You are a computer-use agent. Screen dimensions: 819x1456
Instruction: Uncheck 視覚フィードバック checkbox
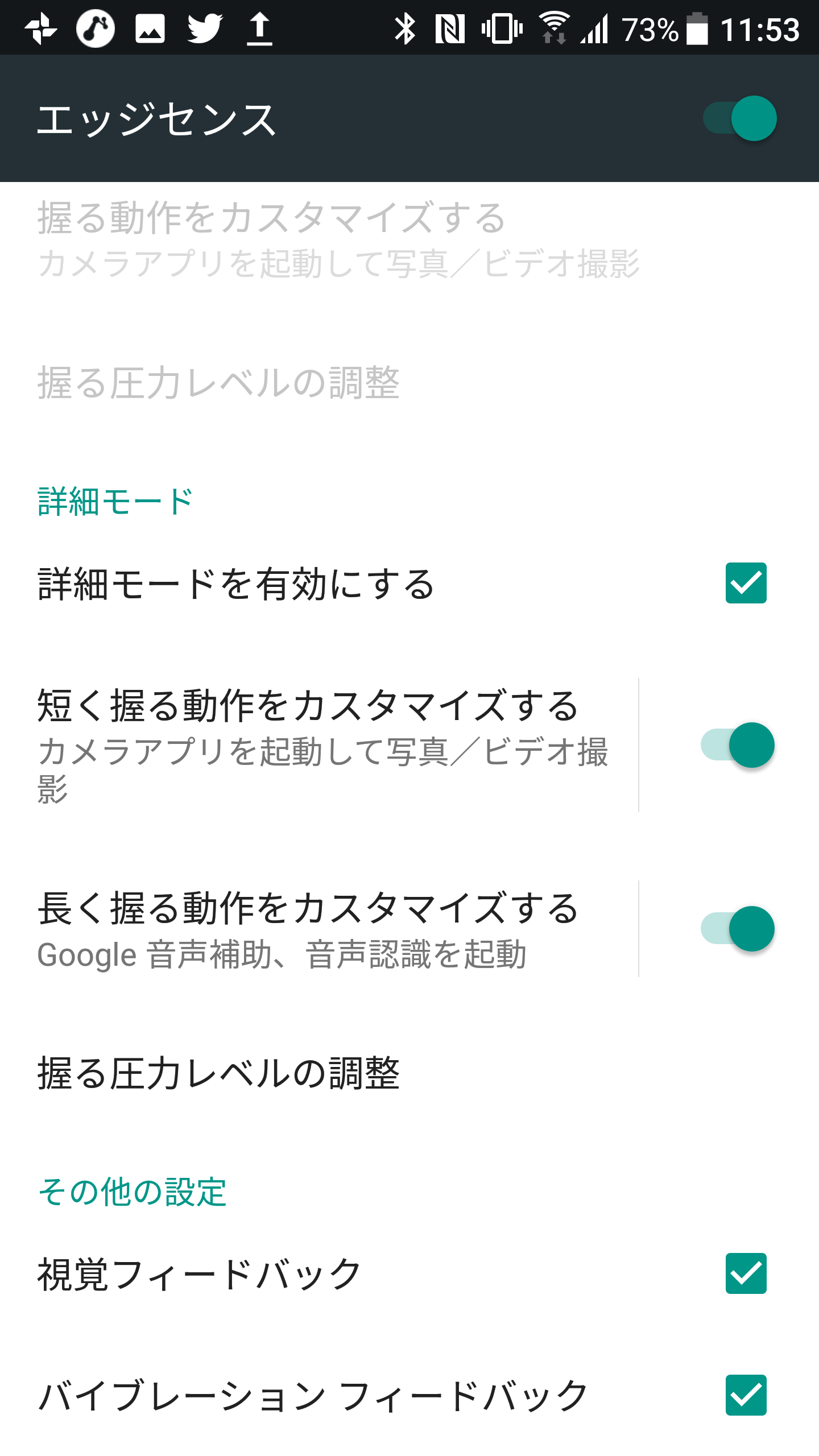click(x=746, y=1273)
